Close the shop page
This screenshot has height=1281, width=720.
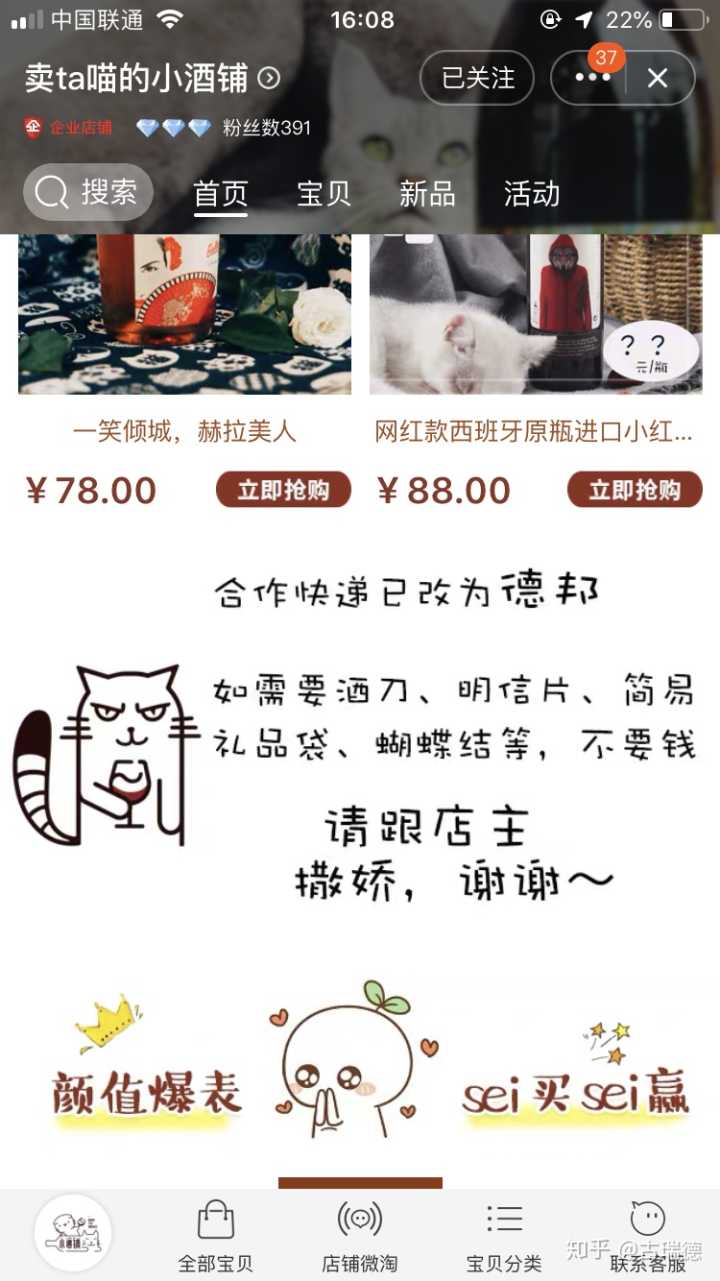click(657, 78)
